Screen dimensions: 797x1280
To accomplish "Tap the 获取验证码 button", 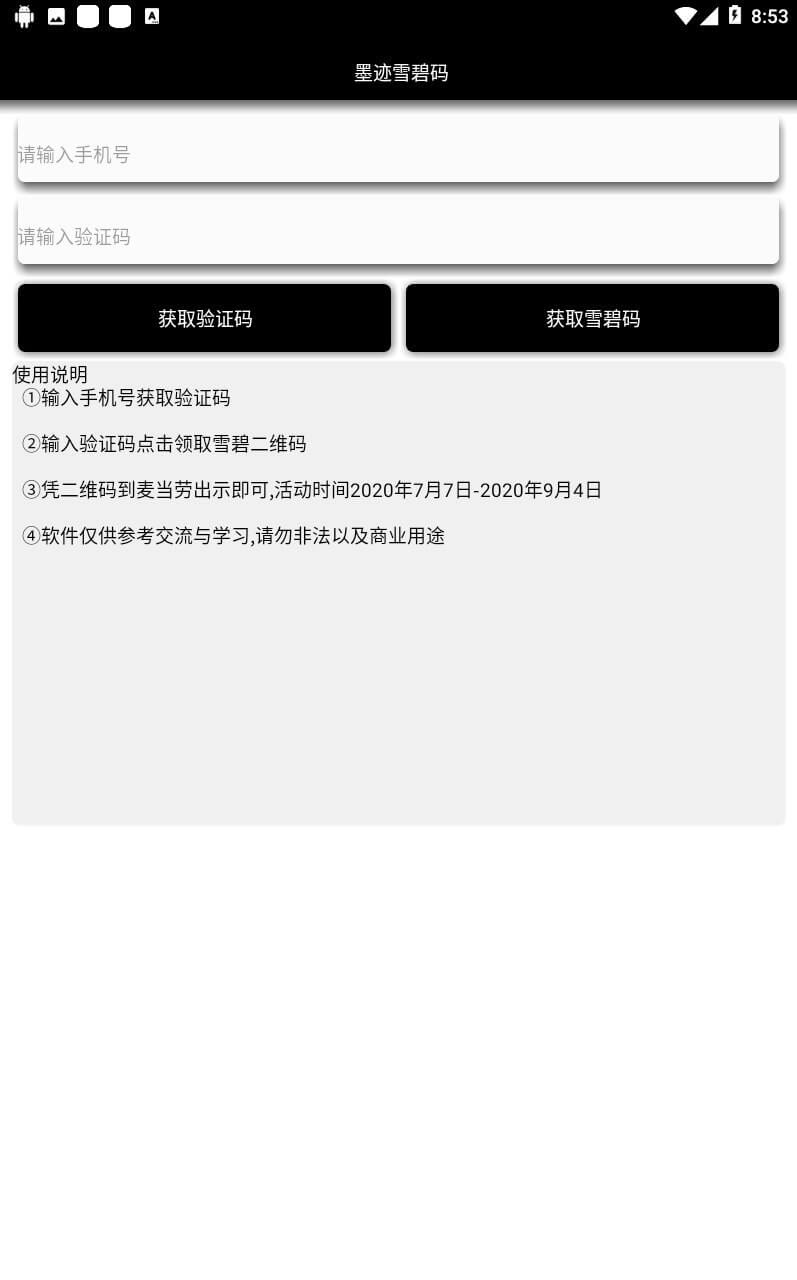I will point(204,318).
